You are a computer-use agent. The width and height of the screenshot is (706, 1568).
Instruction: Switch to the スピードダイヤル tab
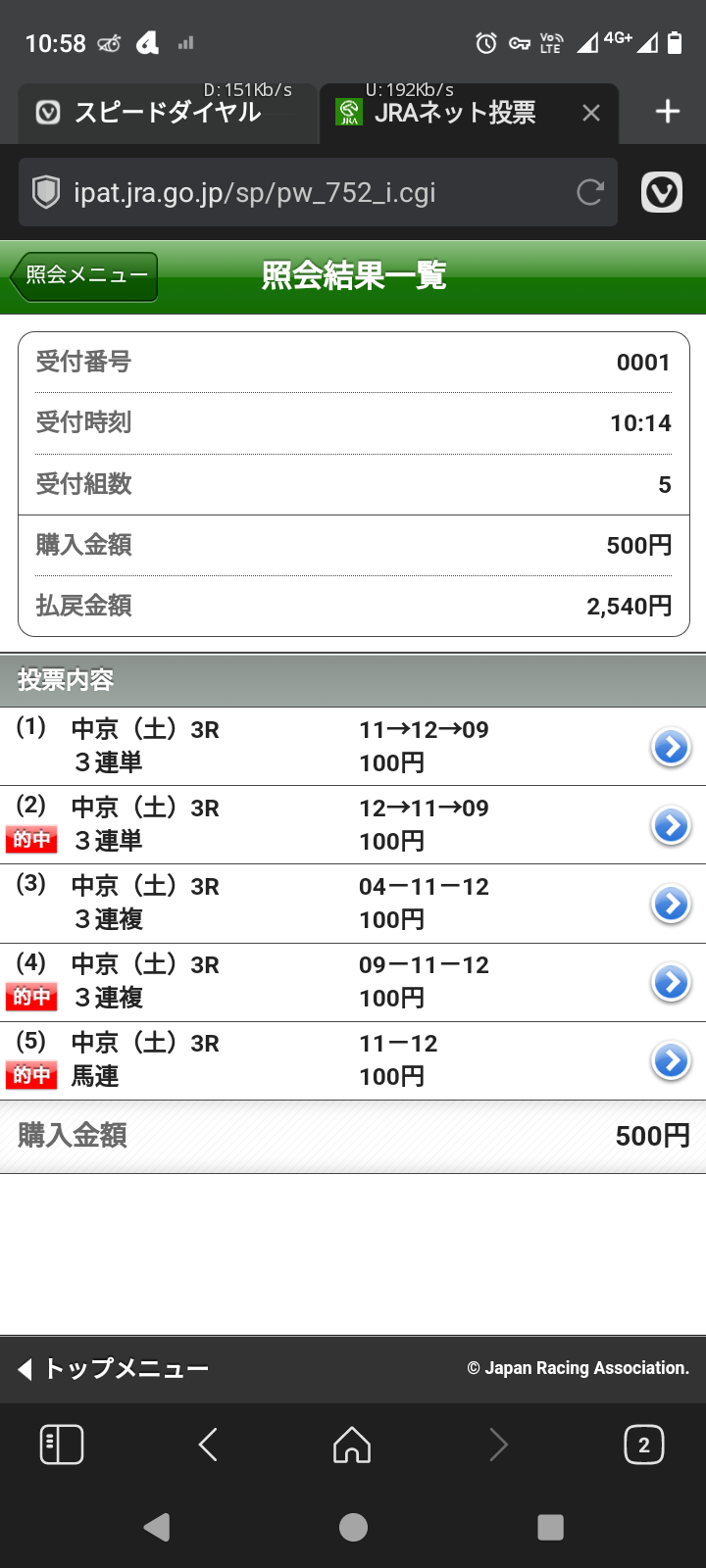(168, 113)
